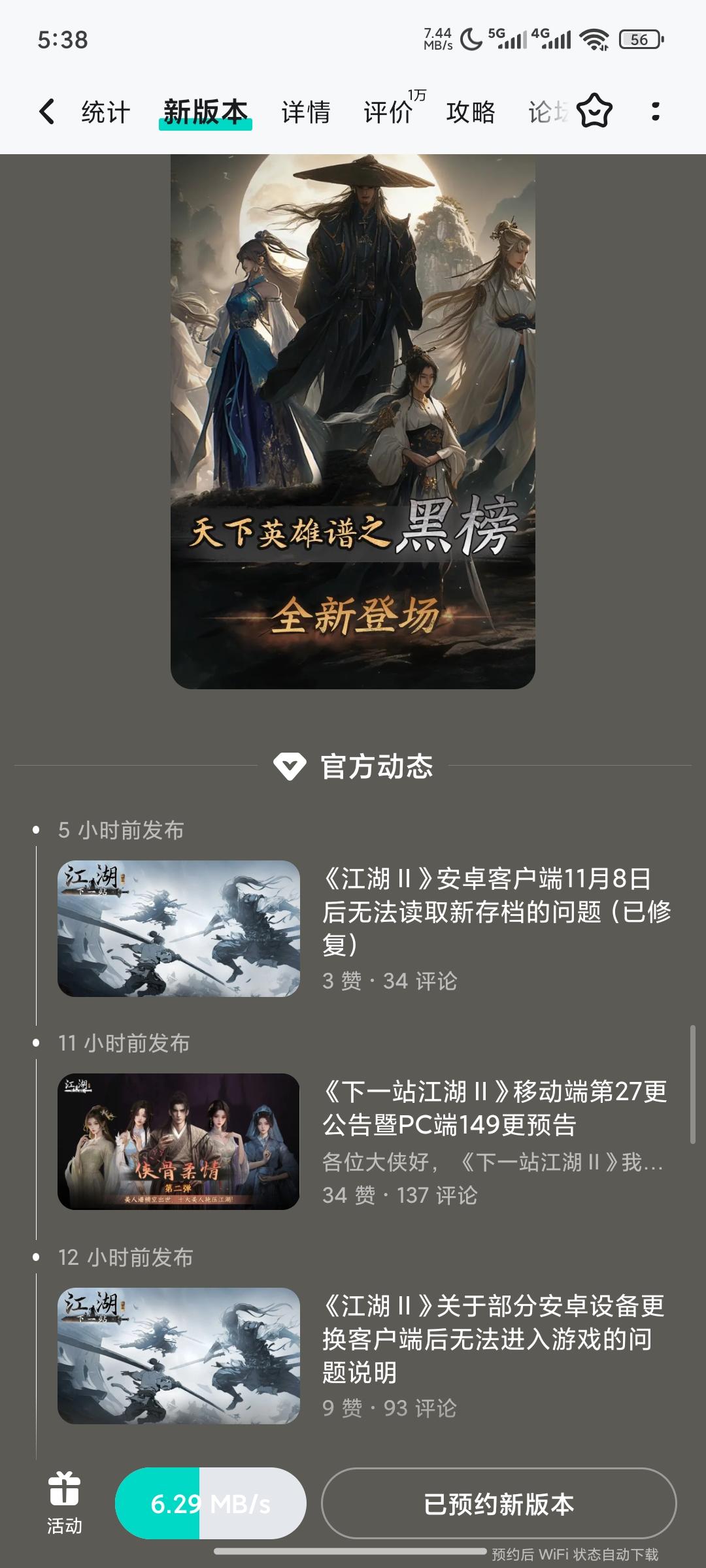Switch to the 统计 tab
706x1568 pixels.
pyautogui.click(x=105, y=112)
